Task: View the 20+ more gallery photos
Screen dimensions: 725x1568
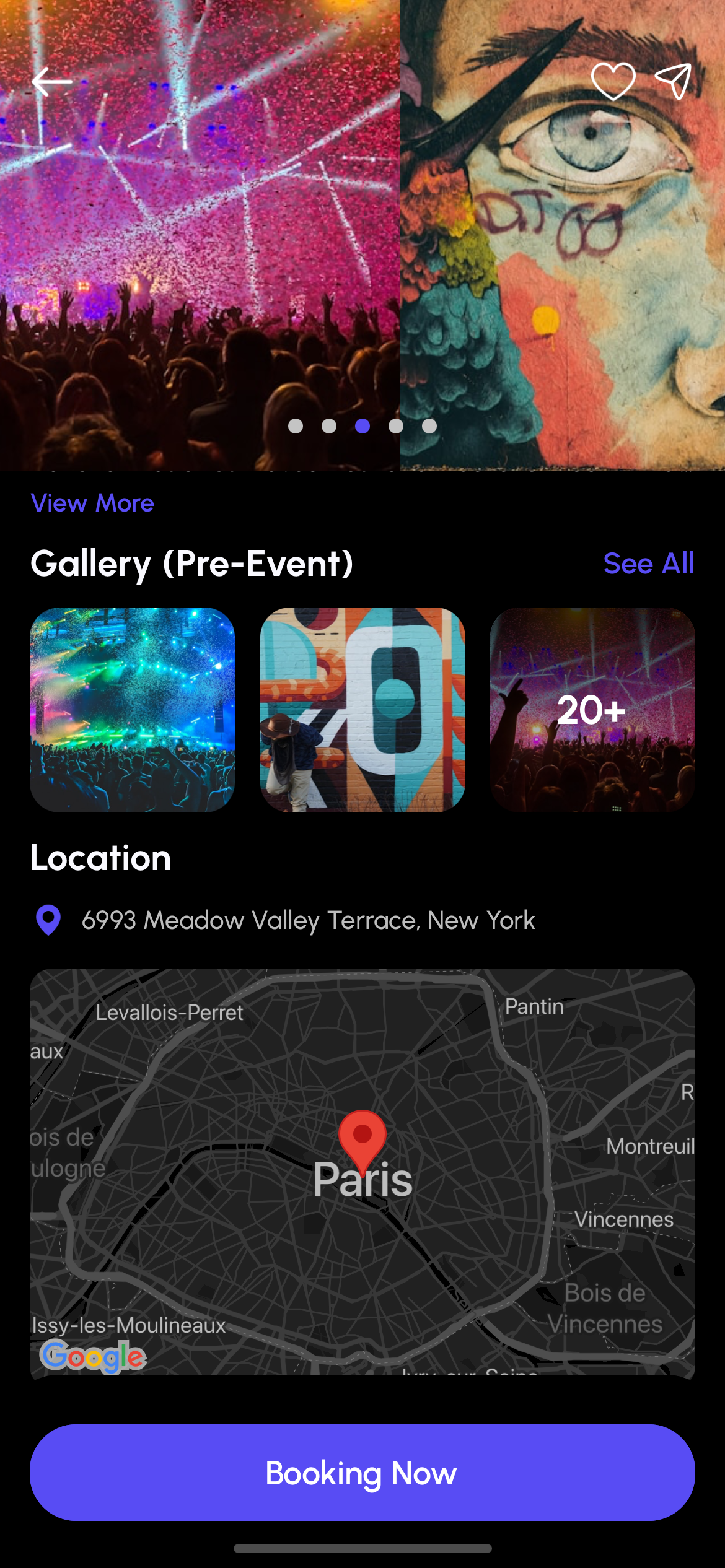Action: click(x=592, y=710)
